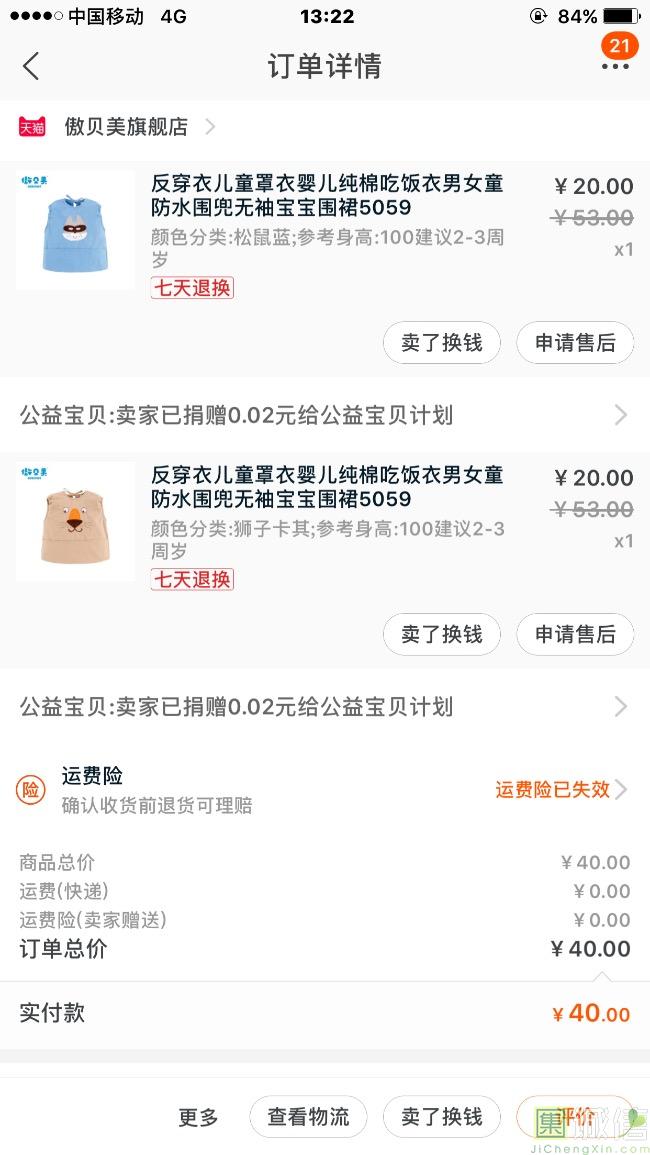This screenshot has height=1155, width=650.
Task: Open the three-dot overflow menu
Action: pos(615,66)
